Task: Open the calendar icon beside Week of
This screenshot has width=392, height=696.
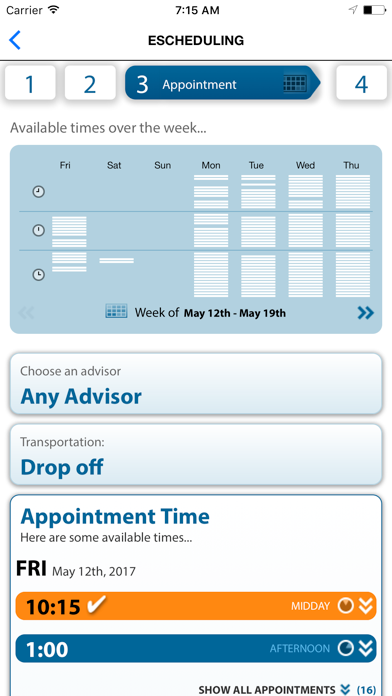Action: (x=116, y=311)
